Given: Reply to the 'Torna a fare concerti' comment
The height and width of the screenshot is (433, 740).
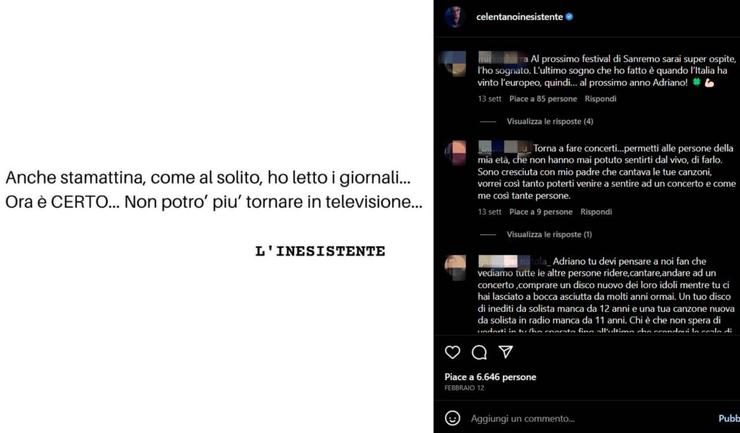Looking at the screenshot, I should (596, 212).
